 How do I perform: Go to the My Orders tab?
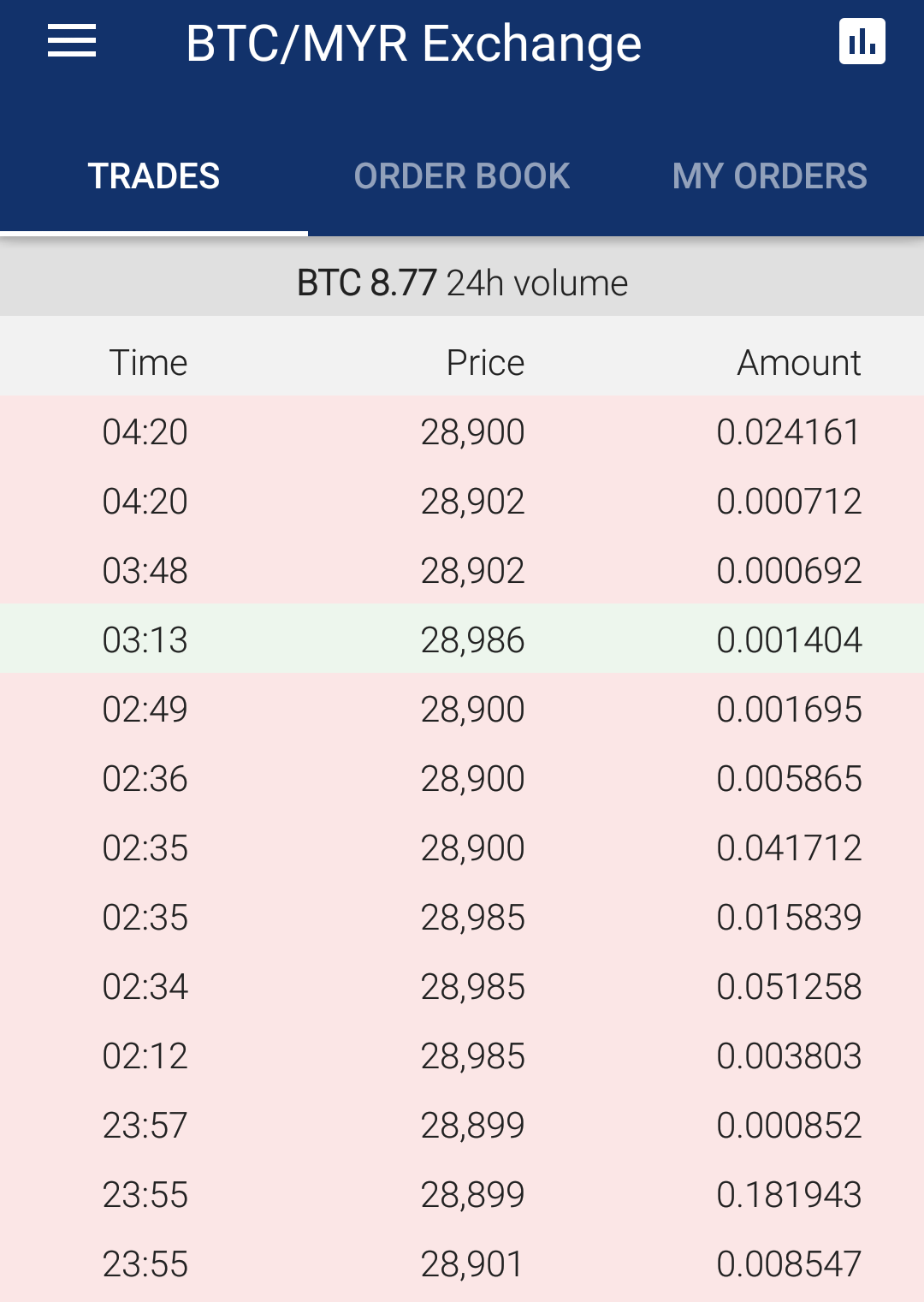(x=769, y=176)
